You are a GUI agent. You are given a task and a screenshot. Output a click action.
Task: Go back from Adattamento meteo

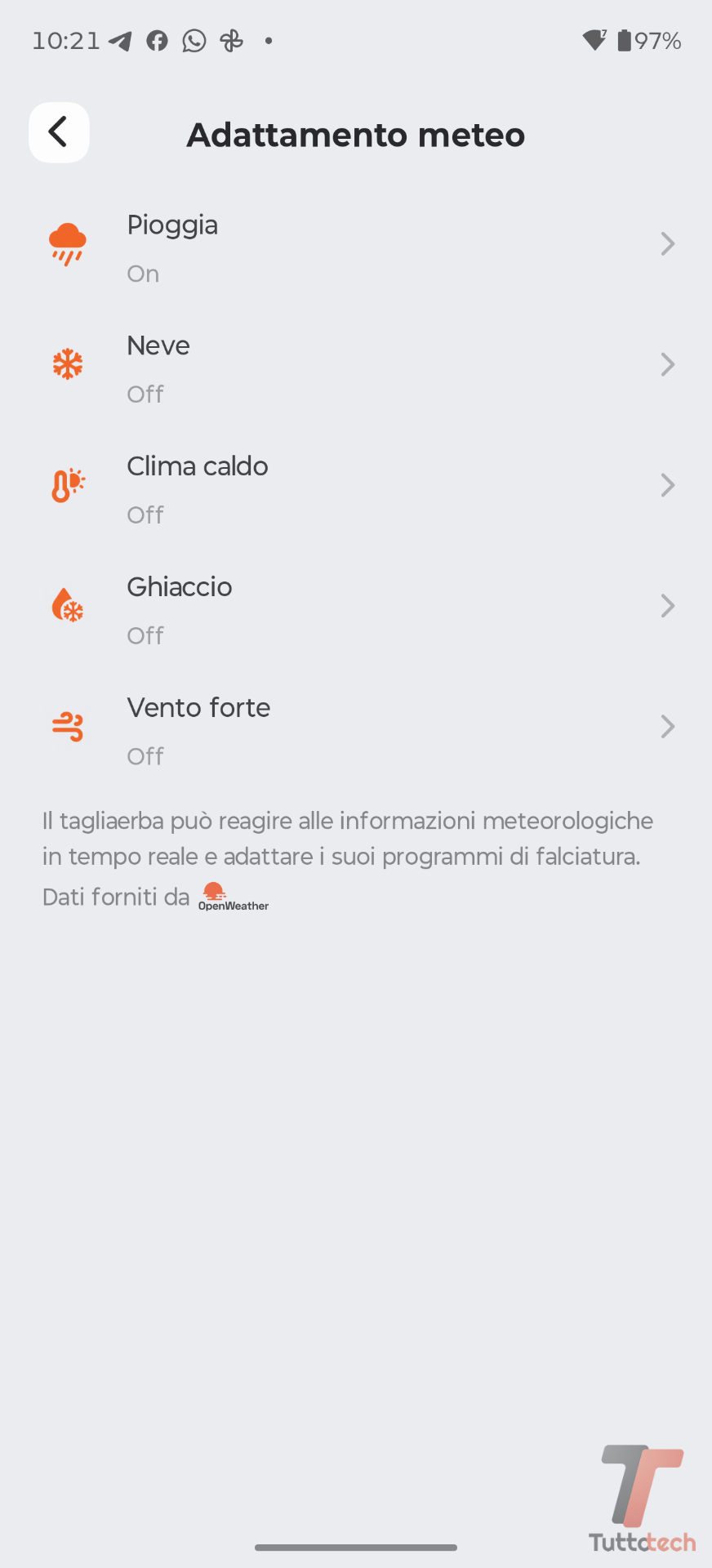point(59,132)
